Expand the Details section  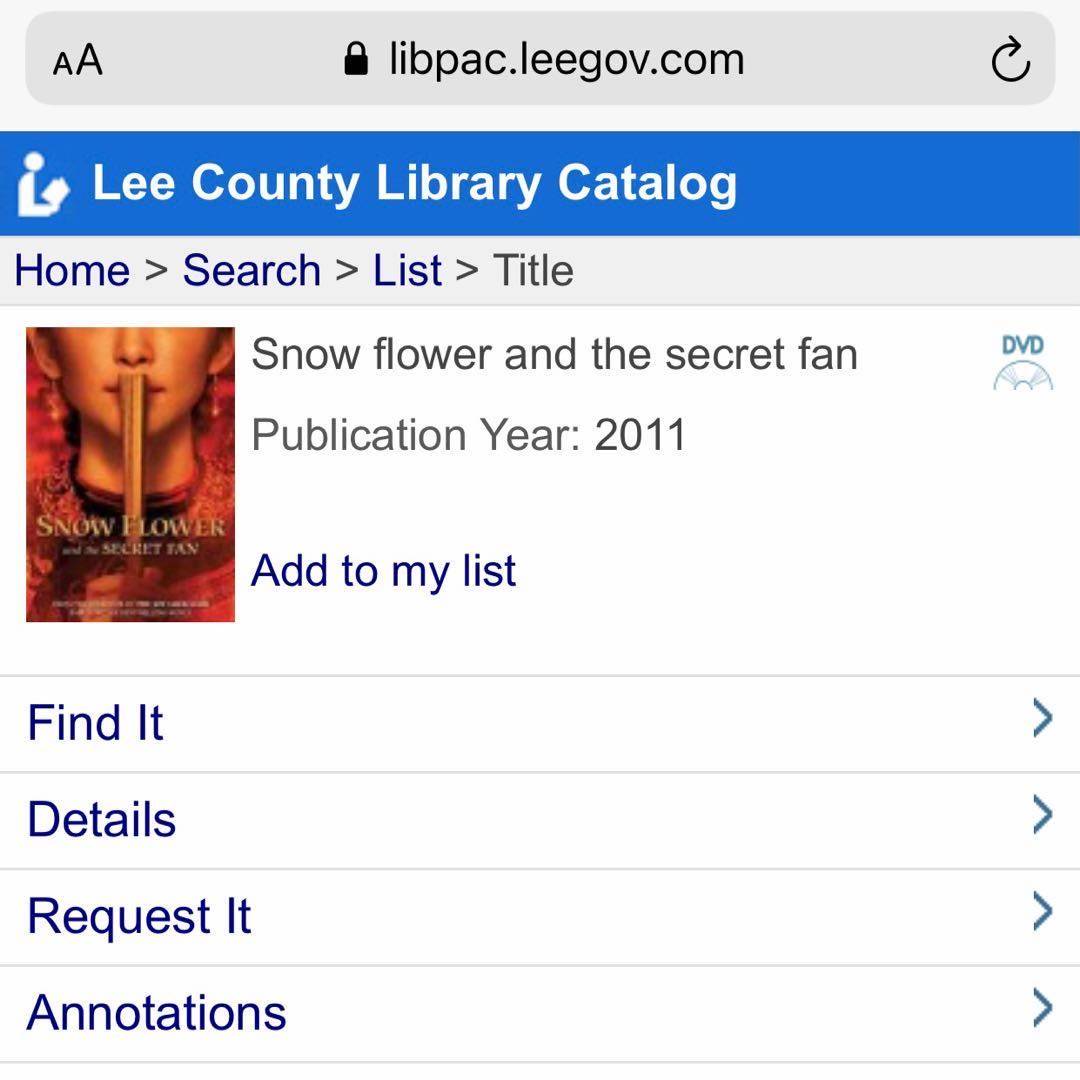(540, 820)
